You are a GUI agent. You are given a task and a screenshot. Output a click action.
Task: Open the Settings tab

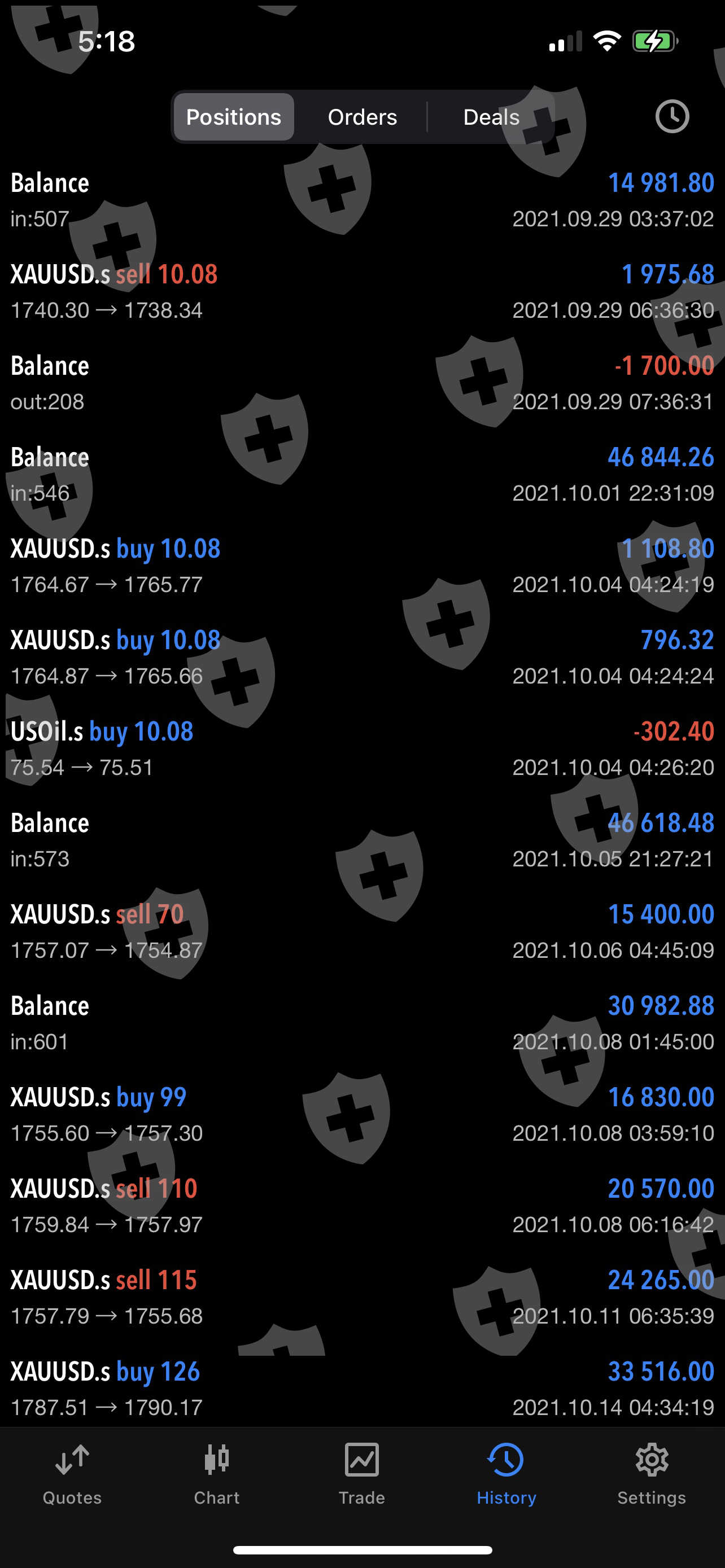tap(652, 1473)
